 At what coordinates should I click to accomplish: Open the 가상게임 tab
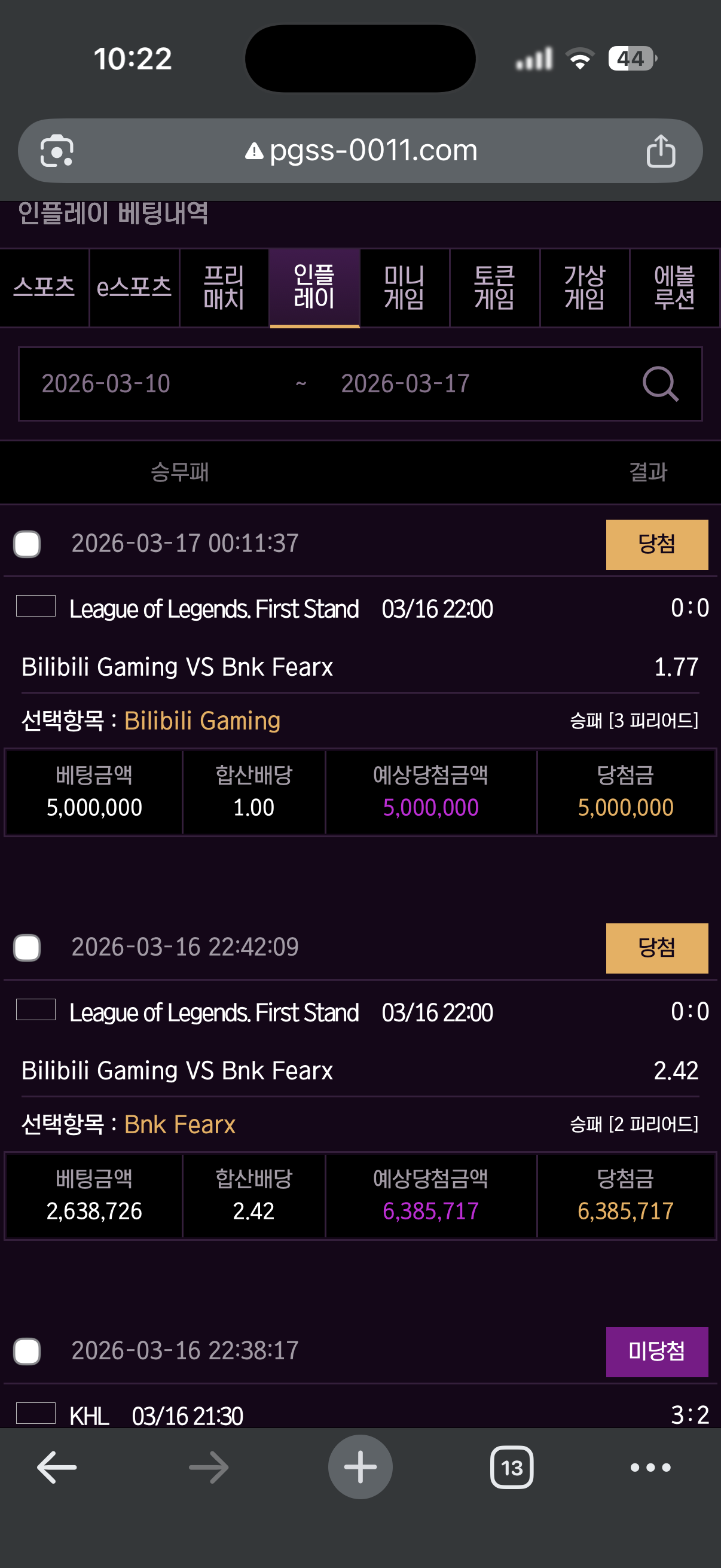coord(584,287)
